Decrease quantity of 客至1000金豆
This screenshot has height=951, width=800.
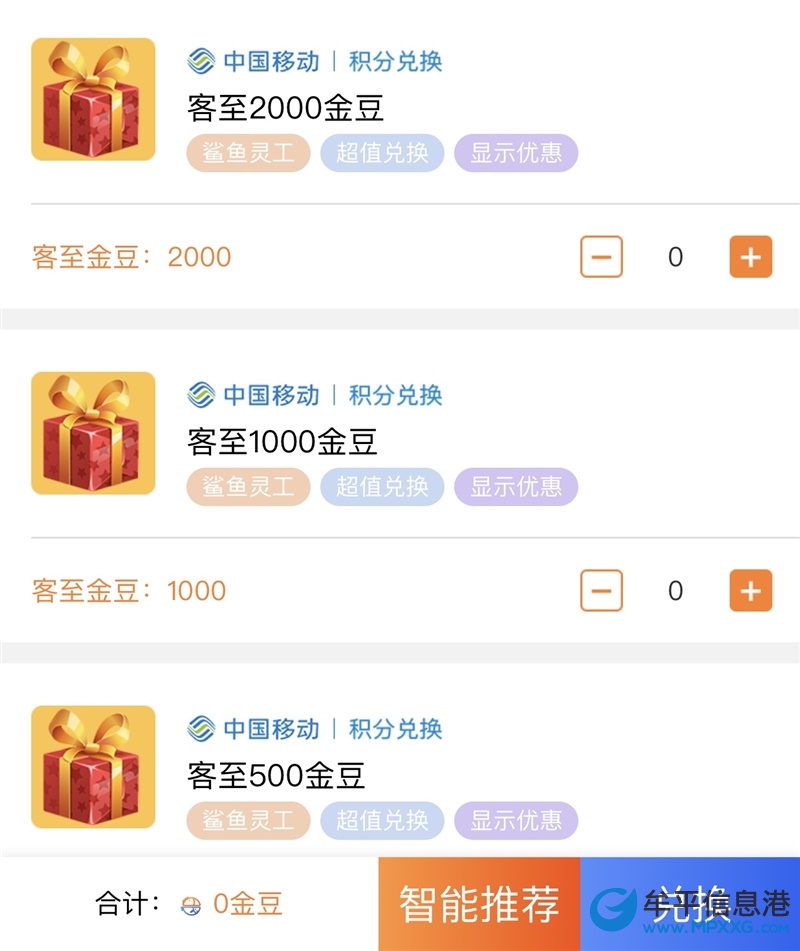point(601,591)
